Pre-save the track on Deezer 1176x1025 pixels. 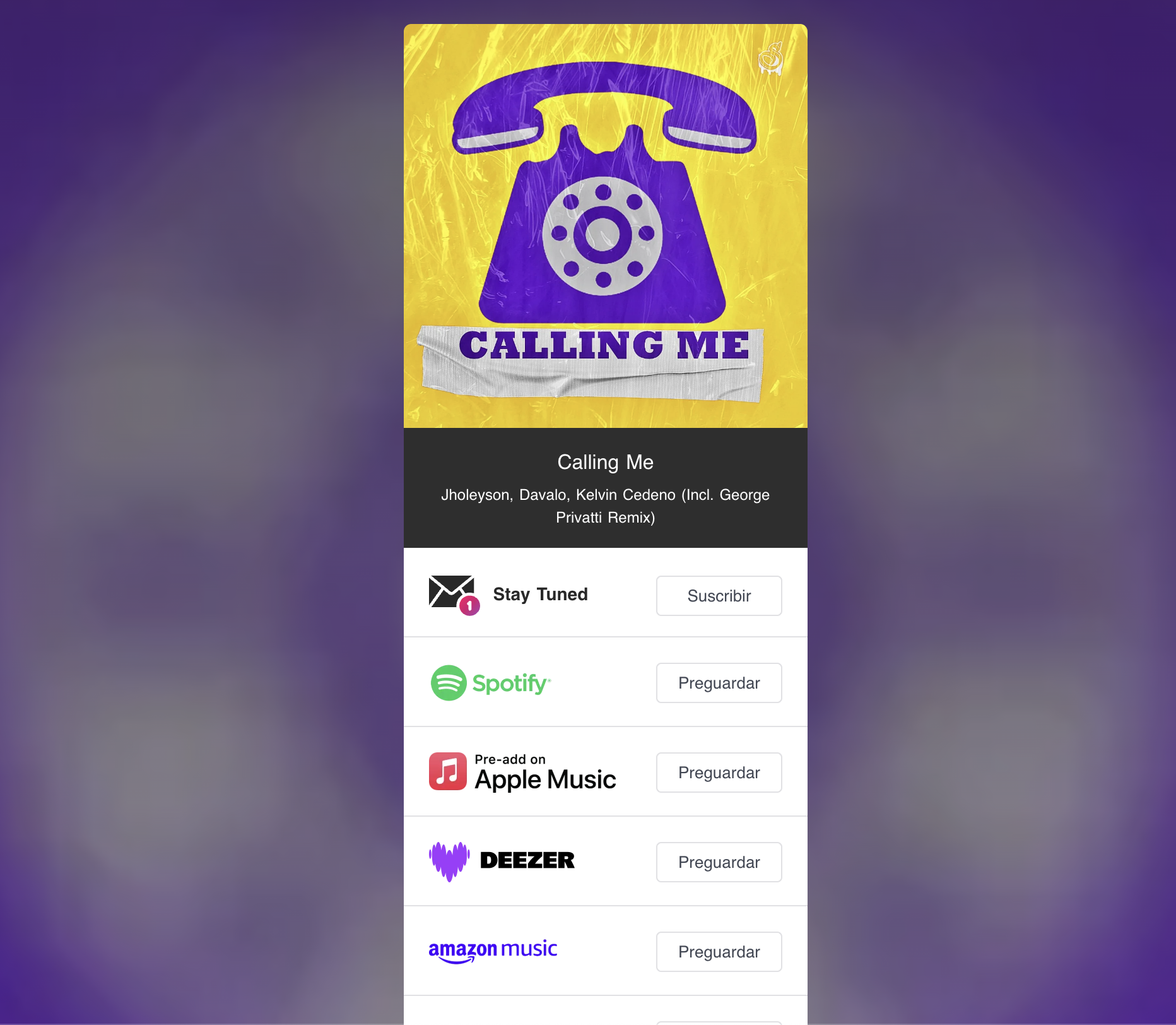tap(719, 862)
